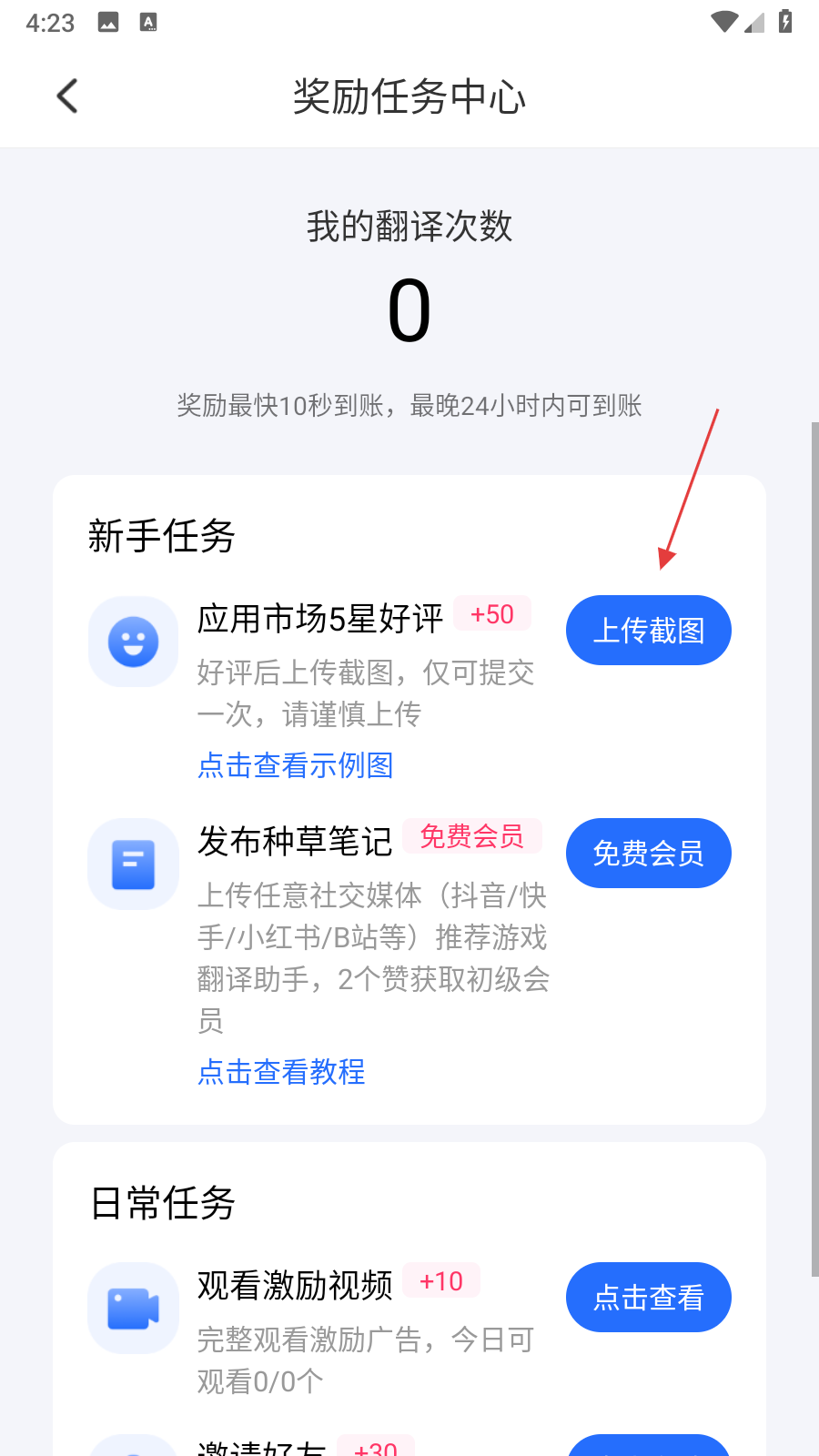Viewport: 819px width, 1456px height.
Task: Open the 点击查看教程 link
Action: click(x=281, y=1072)
